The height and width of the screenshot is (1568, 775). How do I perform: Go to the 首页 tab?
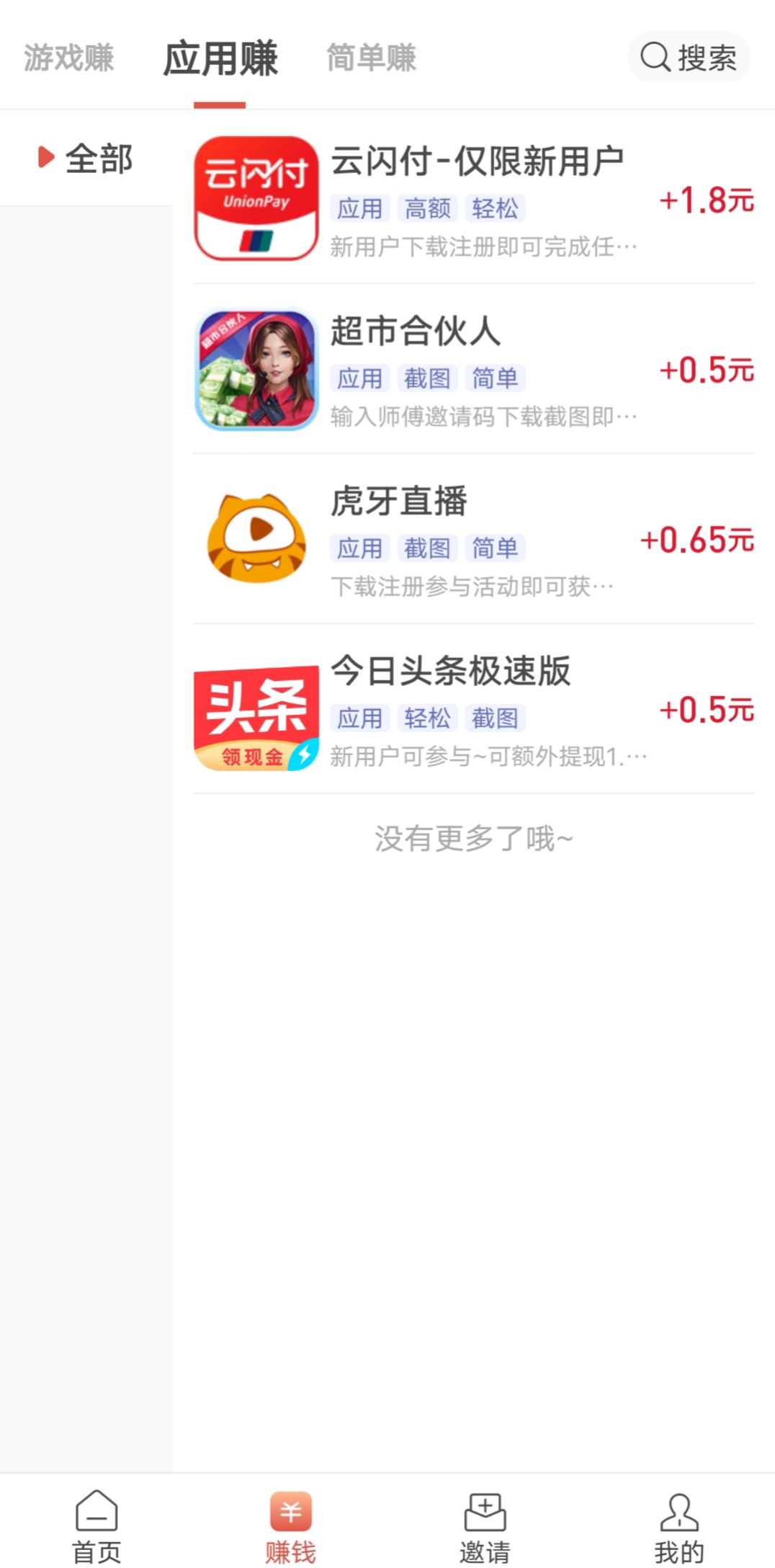pyautogui.click(x=97, y=1526)
